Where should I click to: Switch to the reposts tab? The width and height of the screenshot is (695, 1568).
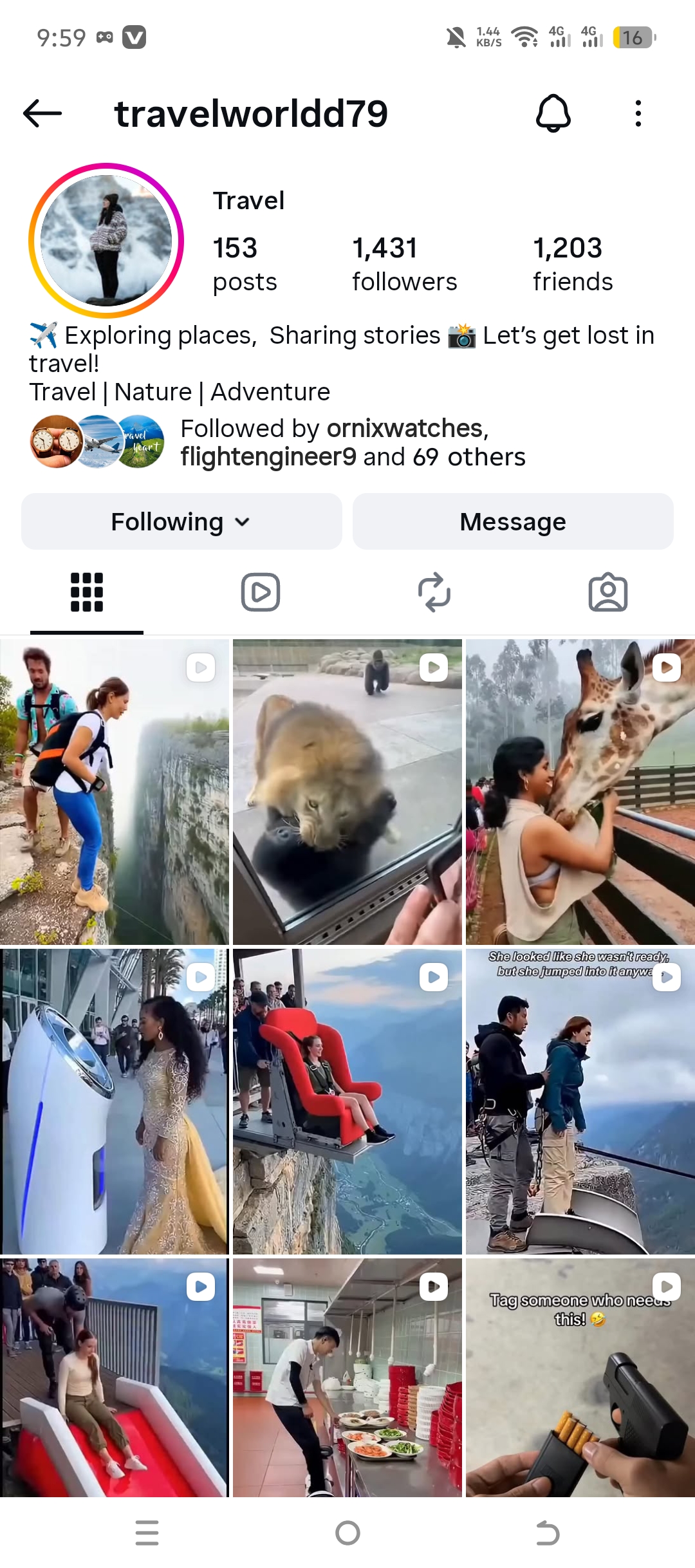(434, 592)
